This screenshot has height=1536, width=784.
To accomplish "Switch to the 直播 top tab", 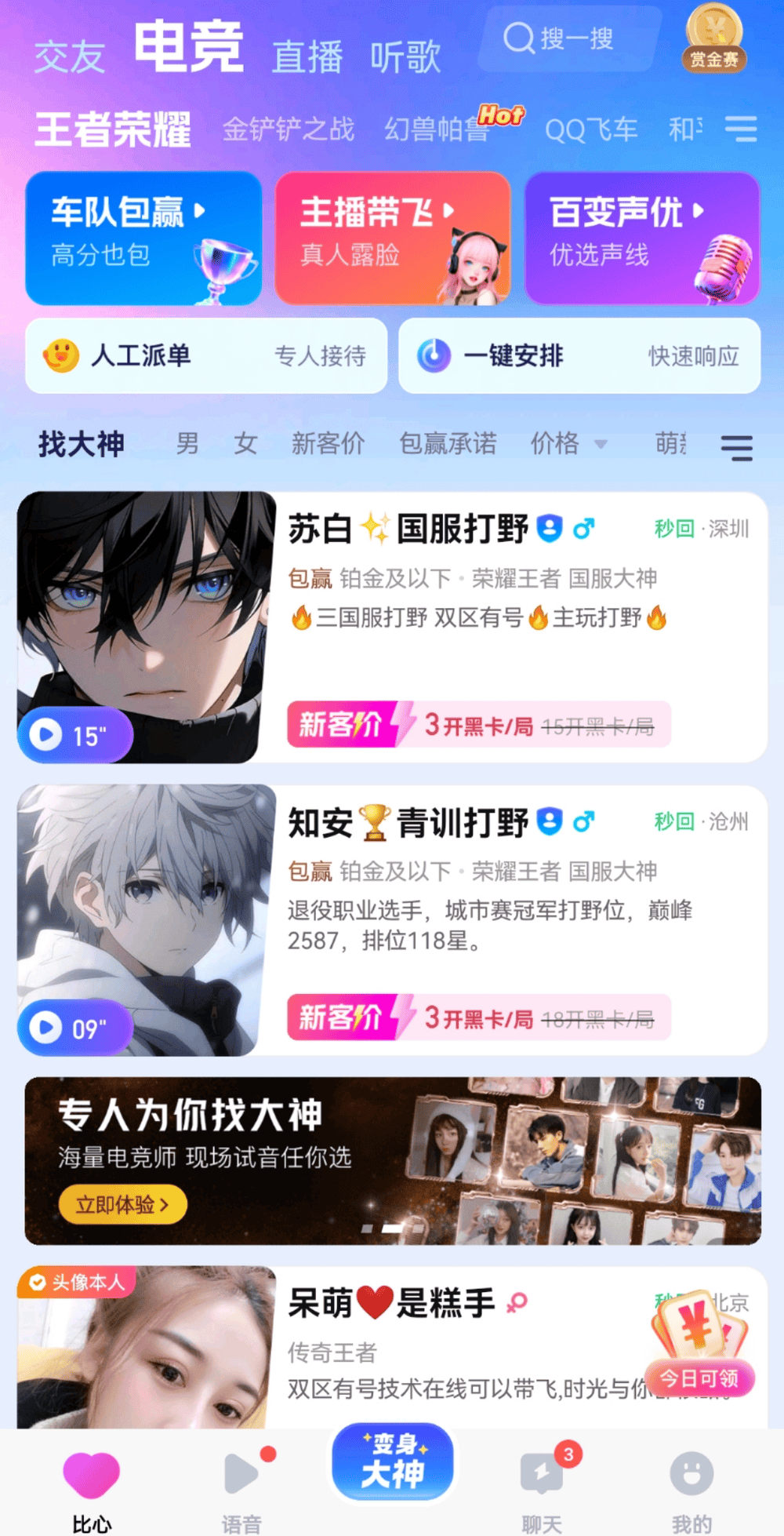I will click(307, 57).
